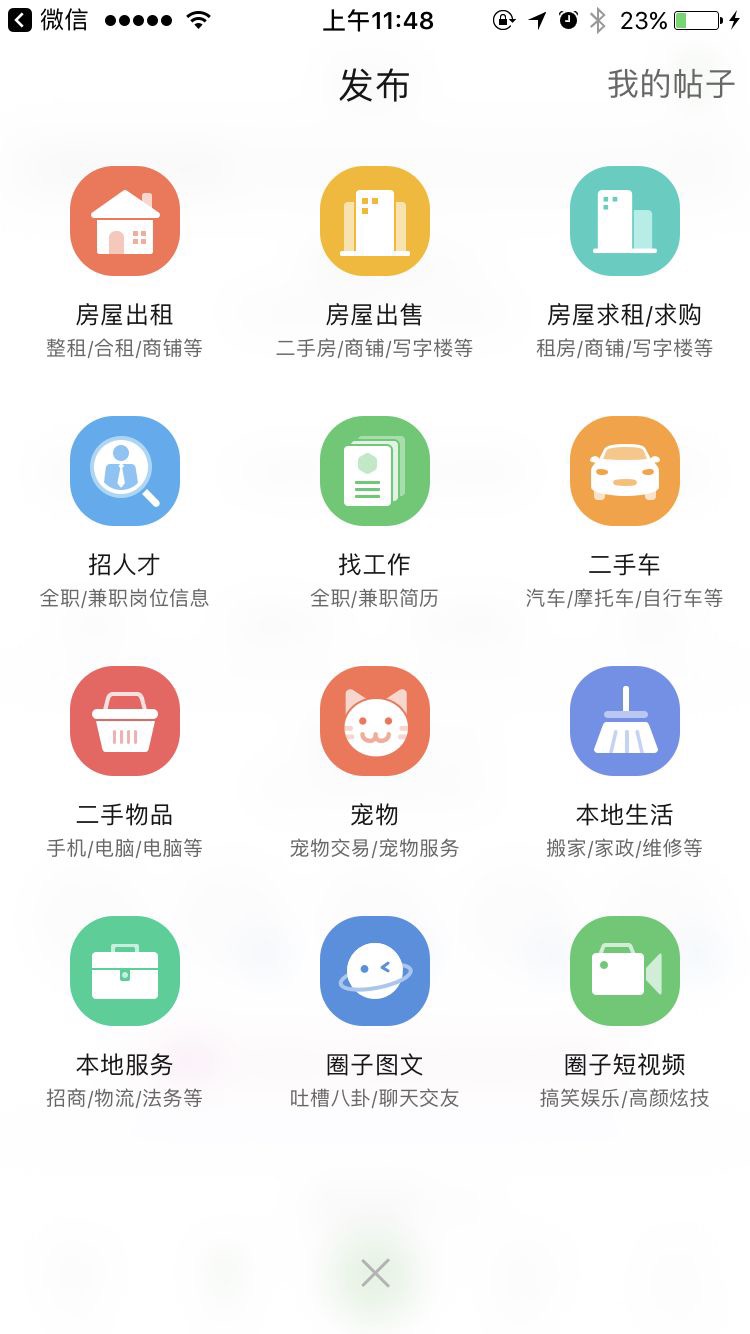Tap the 二手物品 basket icon
The height and width of the screenshot is (1334, 750).
click(125, 721)
